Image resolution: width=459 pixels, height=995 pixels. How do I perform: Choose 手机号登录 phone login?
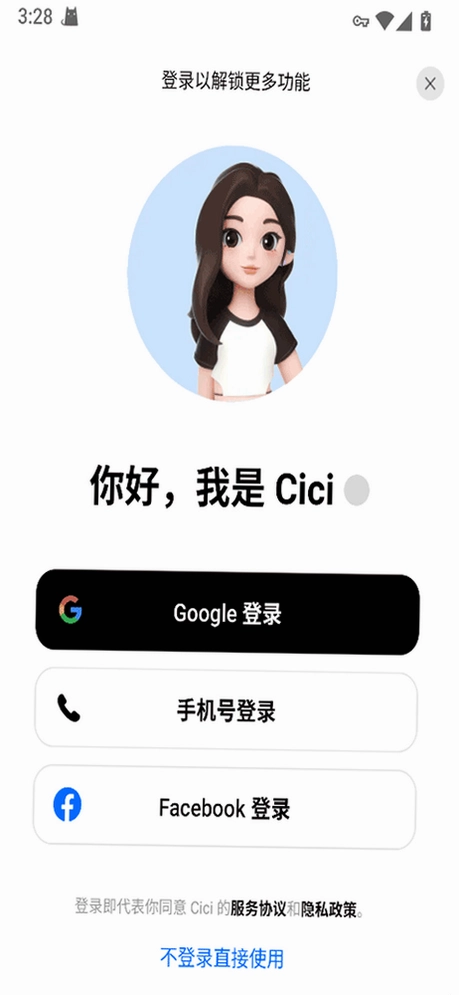click(226, 711)
